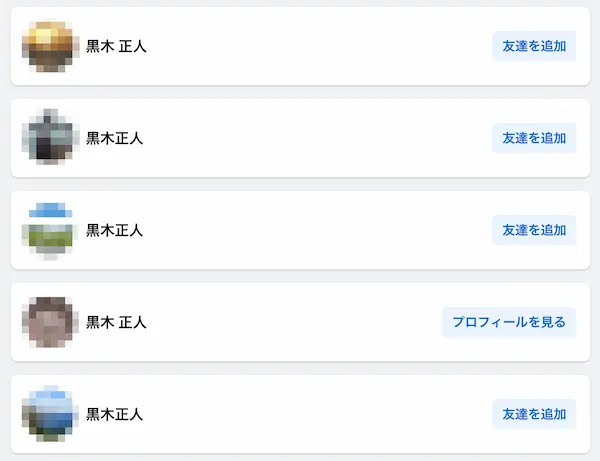Add 黒木正人 with the blue seaside avatar
Screen dimensions: 600x461
pos(534,414)
